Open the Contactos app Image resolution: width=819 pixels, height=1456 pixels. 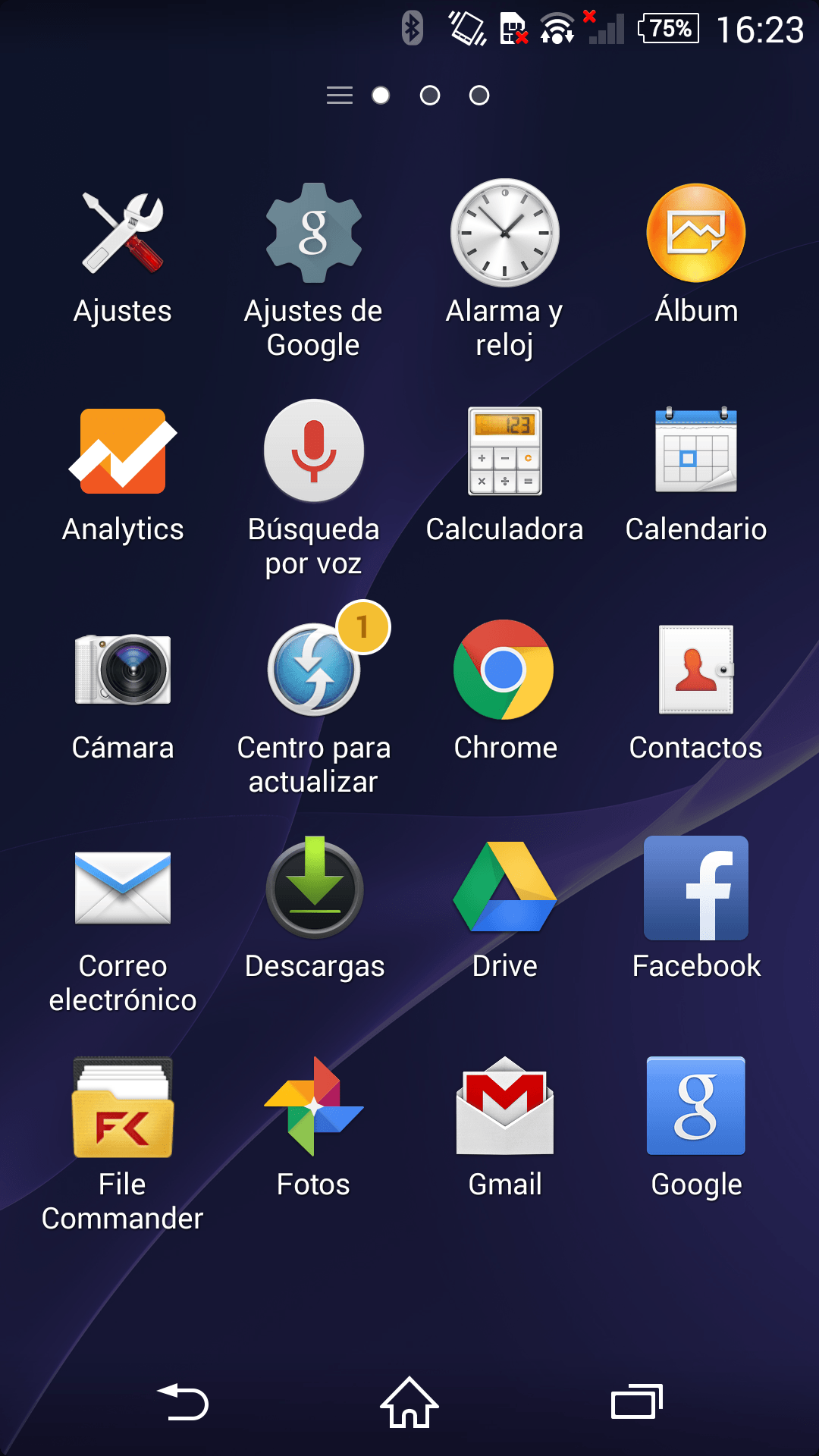[696, 670]
